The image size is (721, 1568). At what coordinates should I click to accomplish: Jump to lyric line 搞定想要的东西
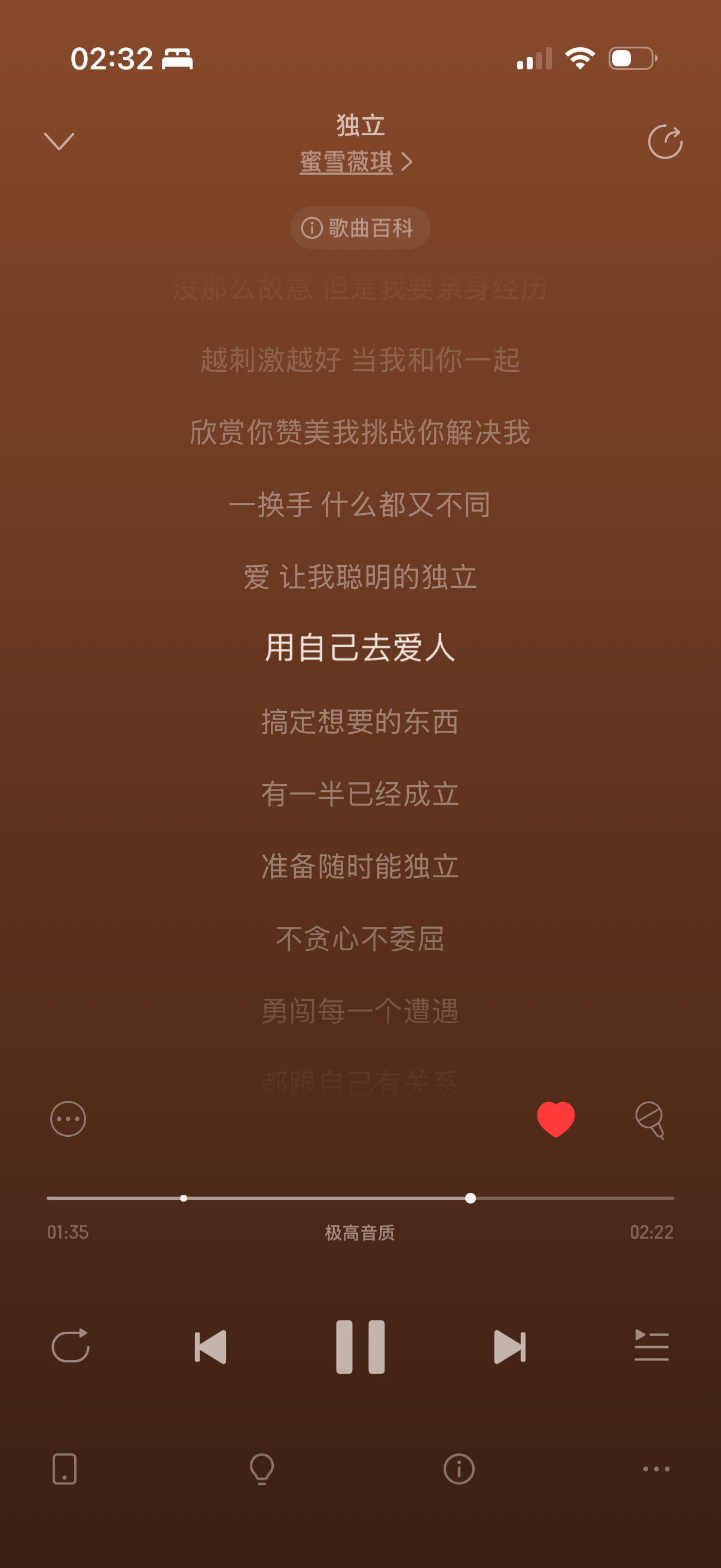[360, 722]
